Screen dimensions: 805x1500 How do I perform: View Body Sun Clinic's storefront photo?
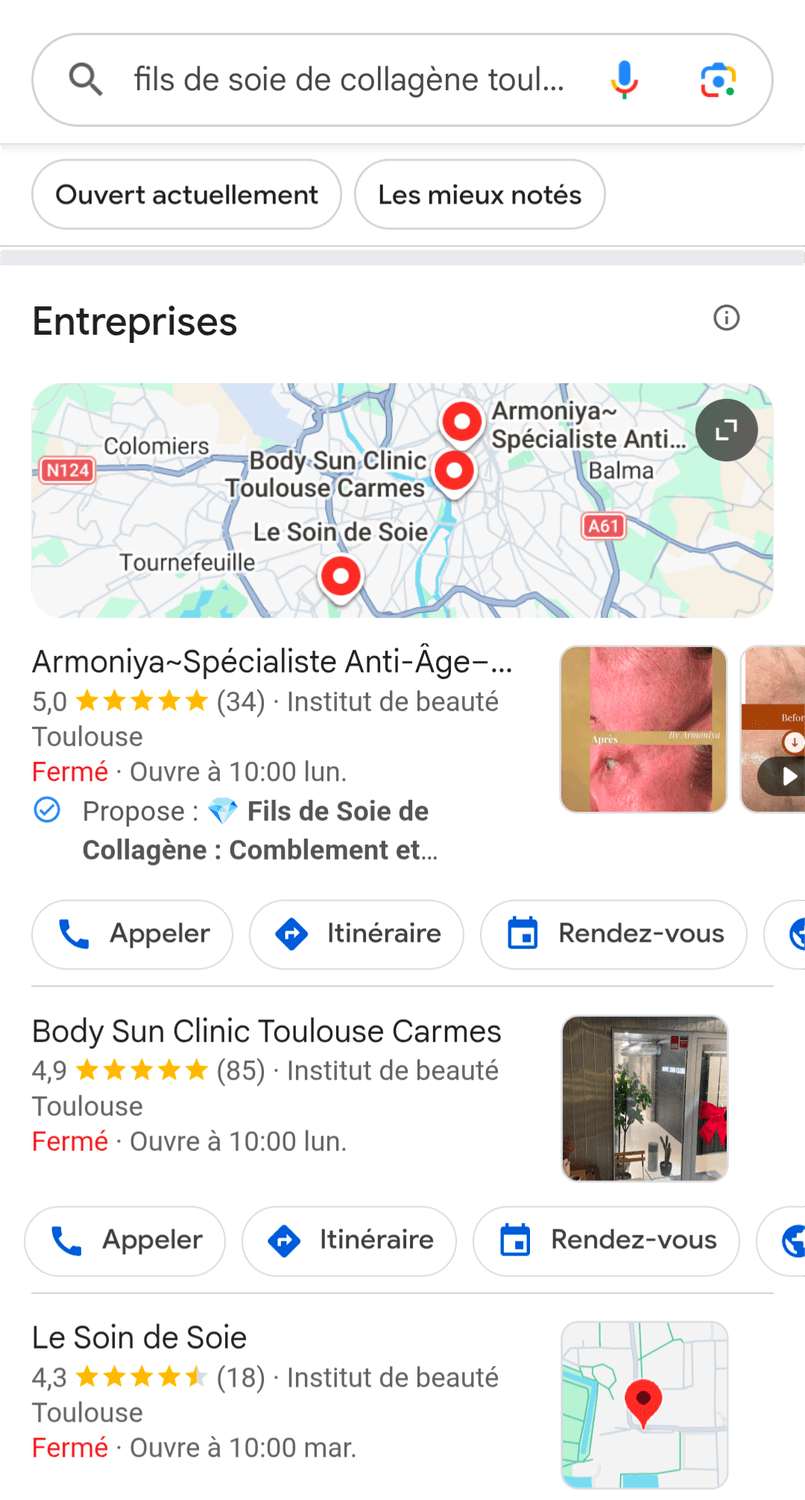(x=644, y=1098)
